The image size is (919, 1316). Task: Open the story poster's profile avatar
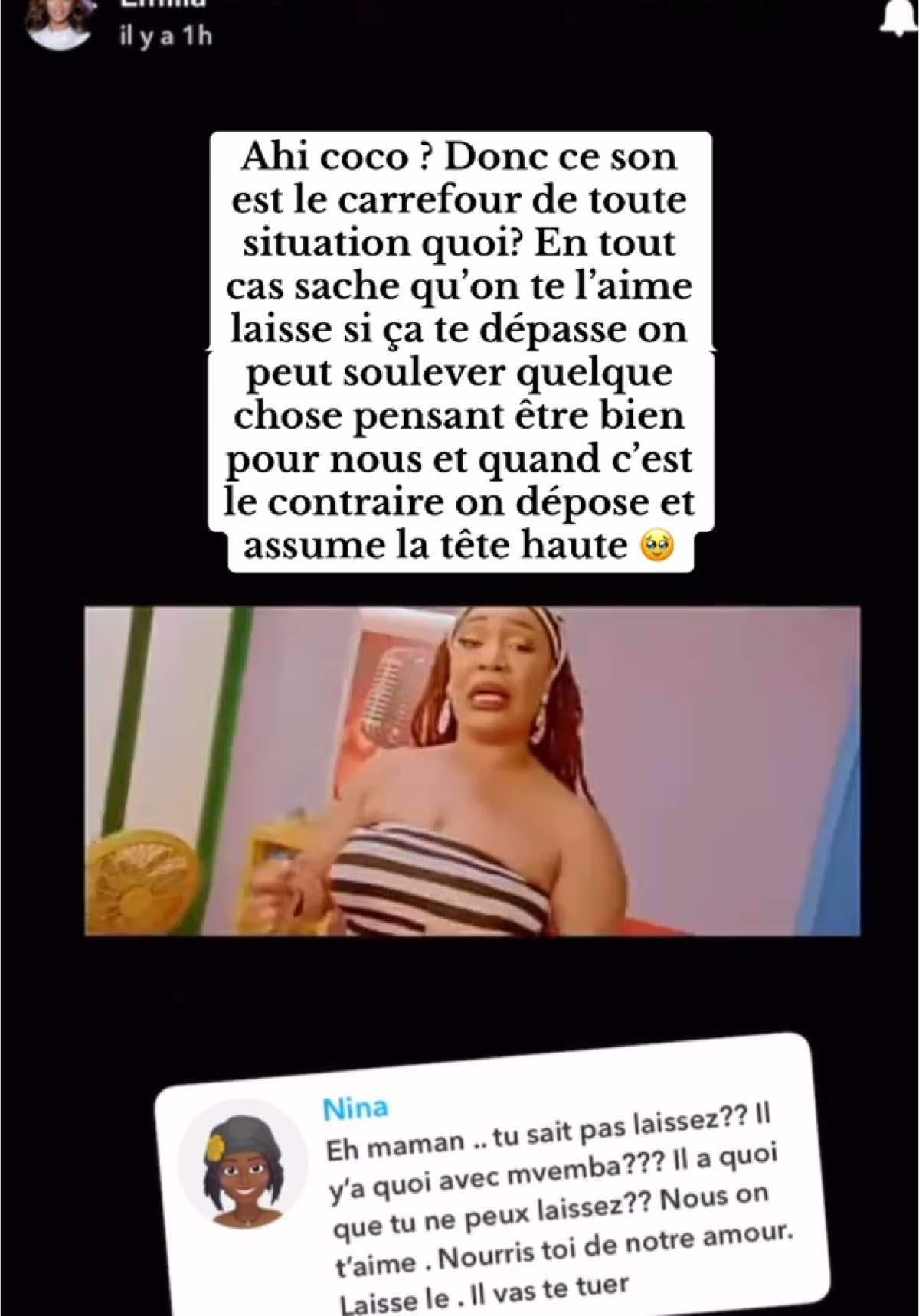tap(59, 23)
